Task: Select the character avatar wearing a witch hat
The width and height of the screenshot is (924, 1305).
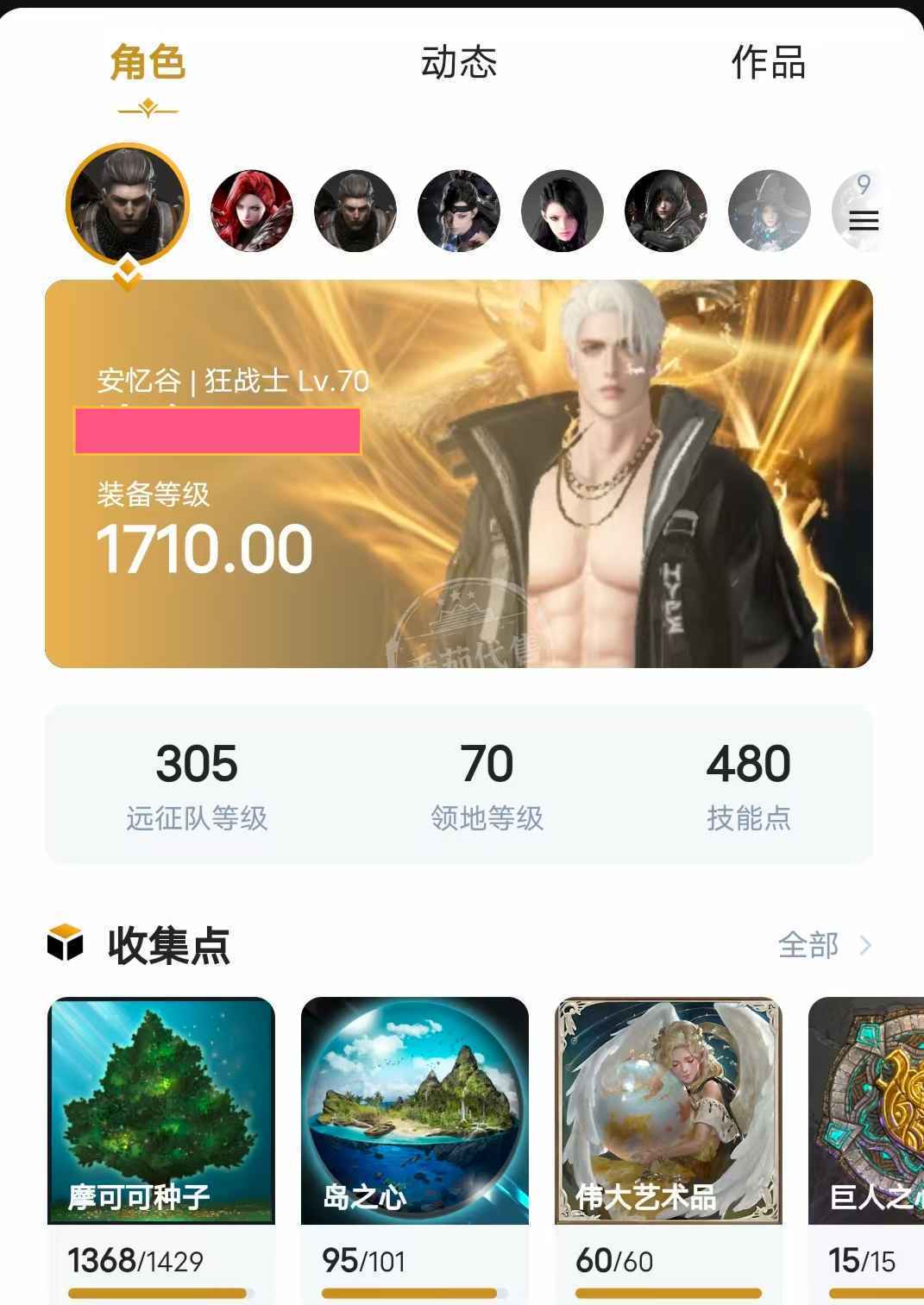Action: coord(769,211)
